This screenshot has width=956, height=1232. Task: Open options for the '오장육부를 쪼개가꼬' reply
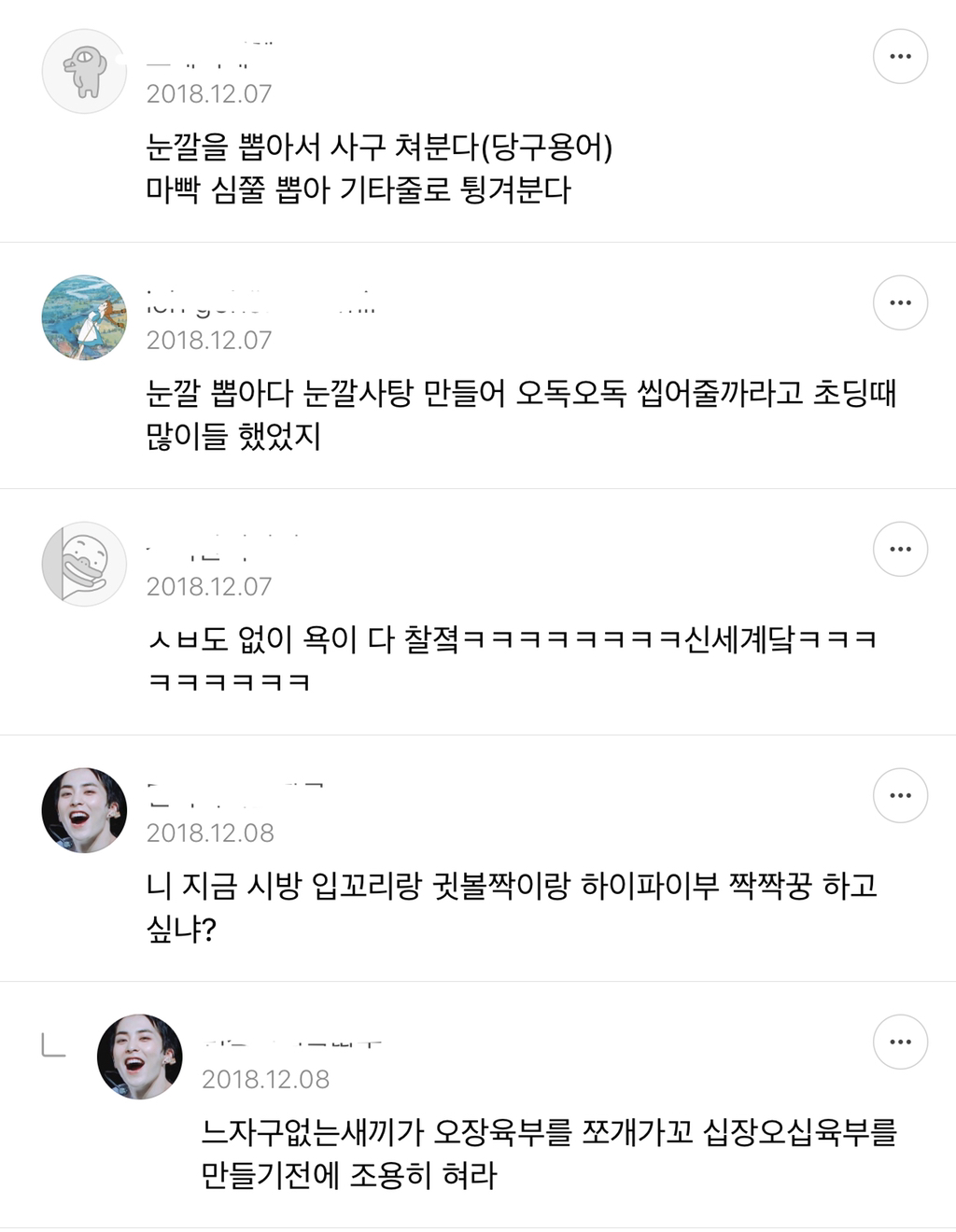coord(900,1042)
